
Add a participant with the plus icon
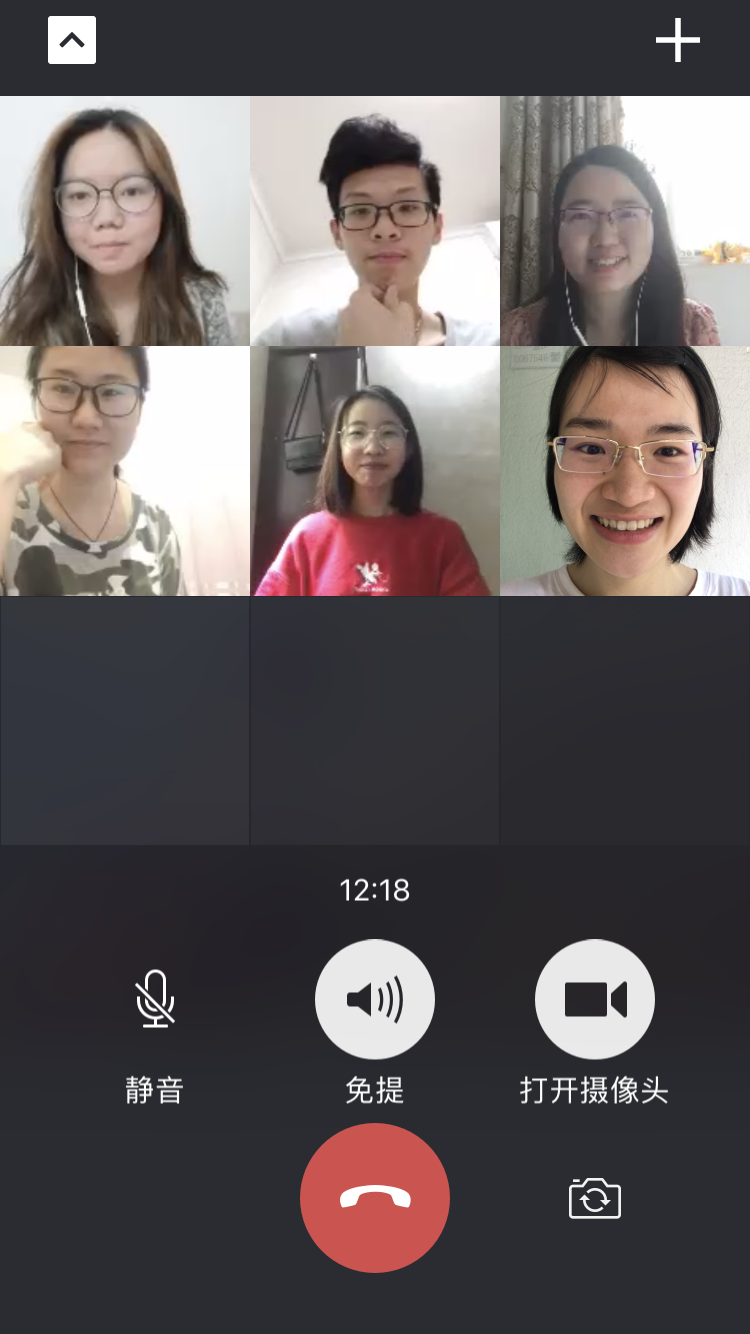coord(677,41)
